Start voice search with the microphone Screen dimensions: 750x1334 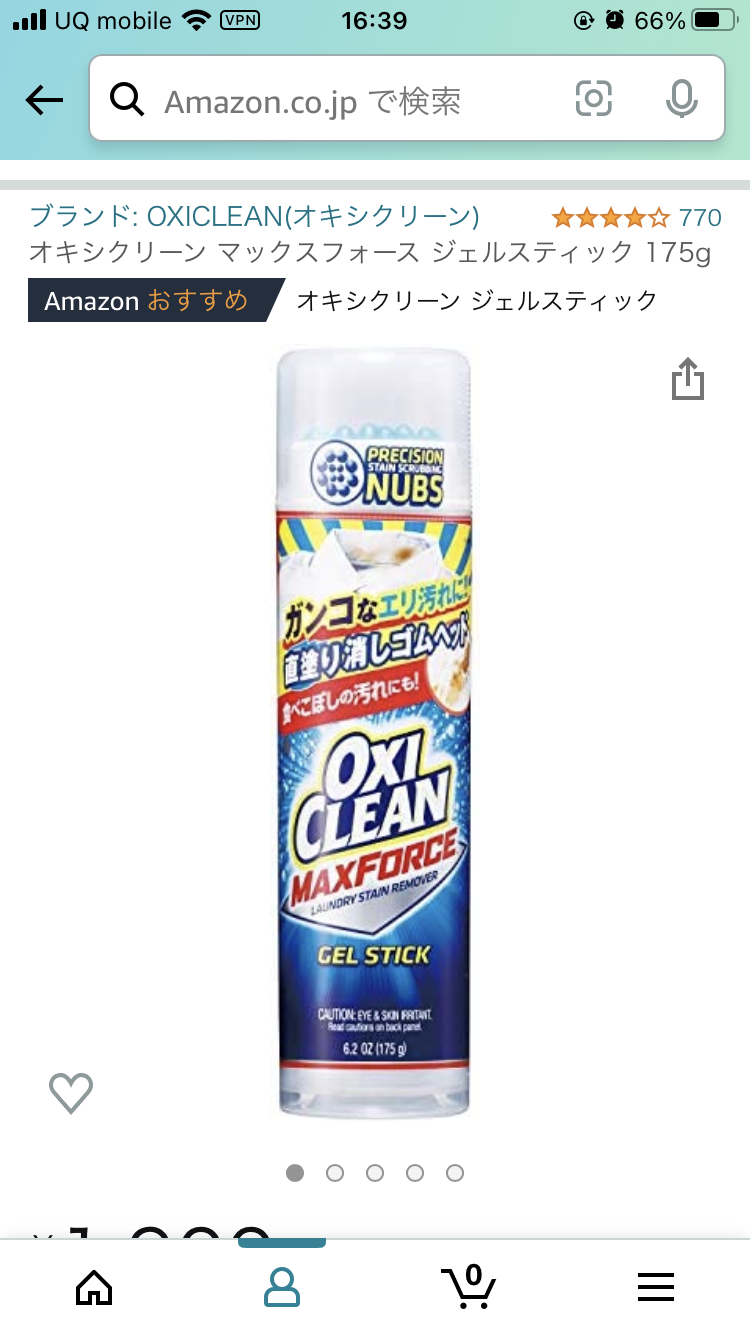[681, 98]
